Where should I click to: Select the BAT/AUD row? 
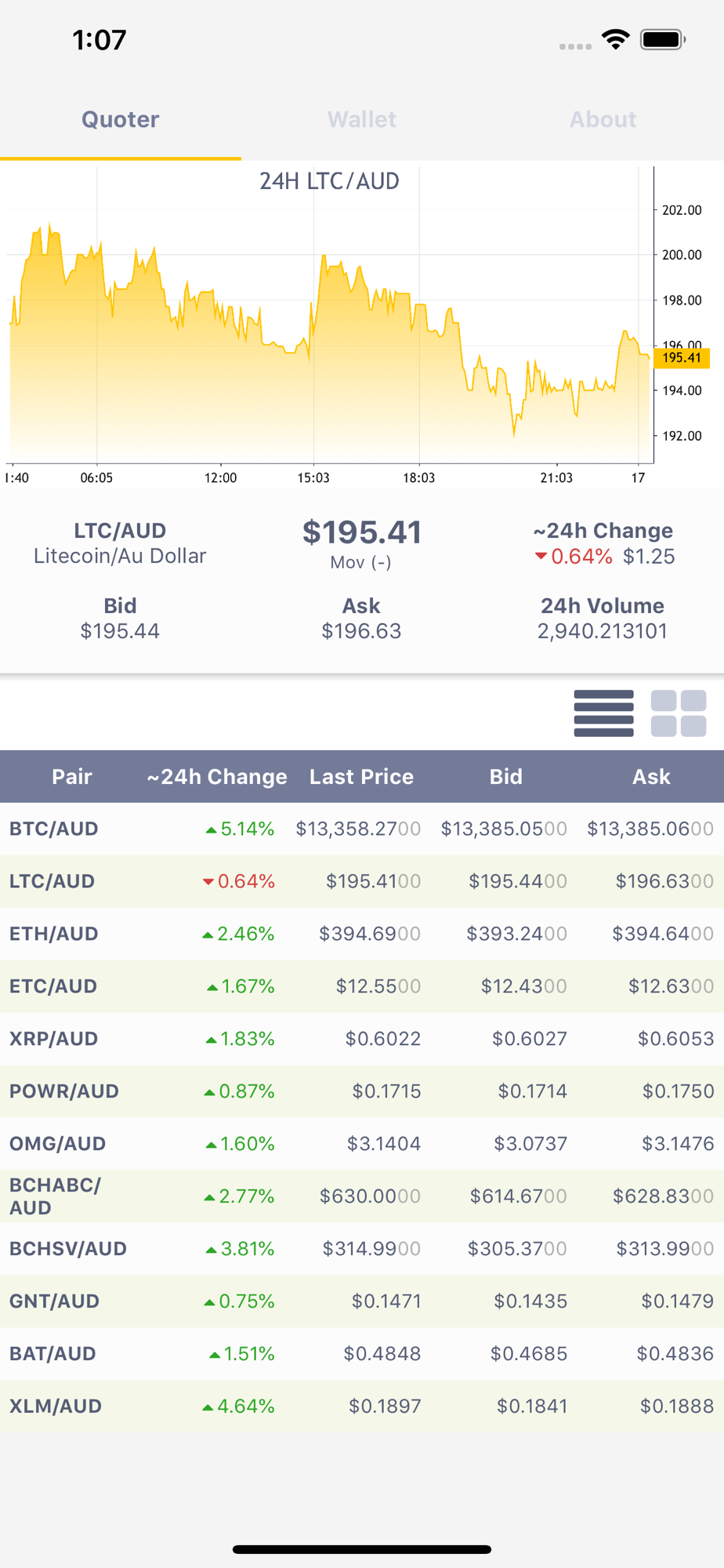(x=362, y=1354)
